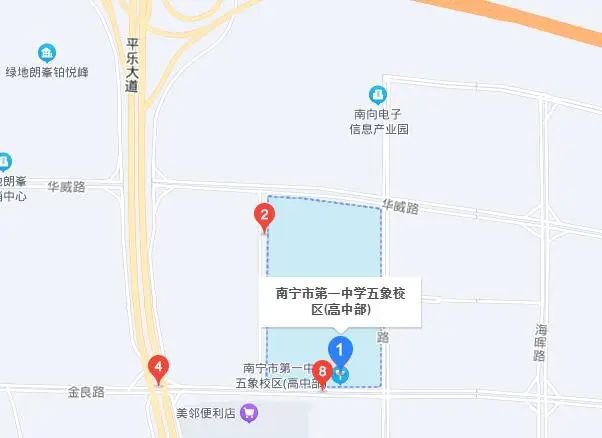Open the 南宁市第一中学五象校区(高中部) info bubble
The height and width of the screenshot is (438, 602).
click(341, 301)
